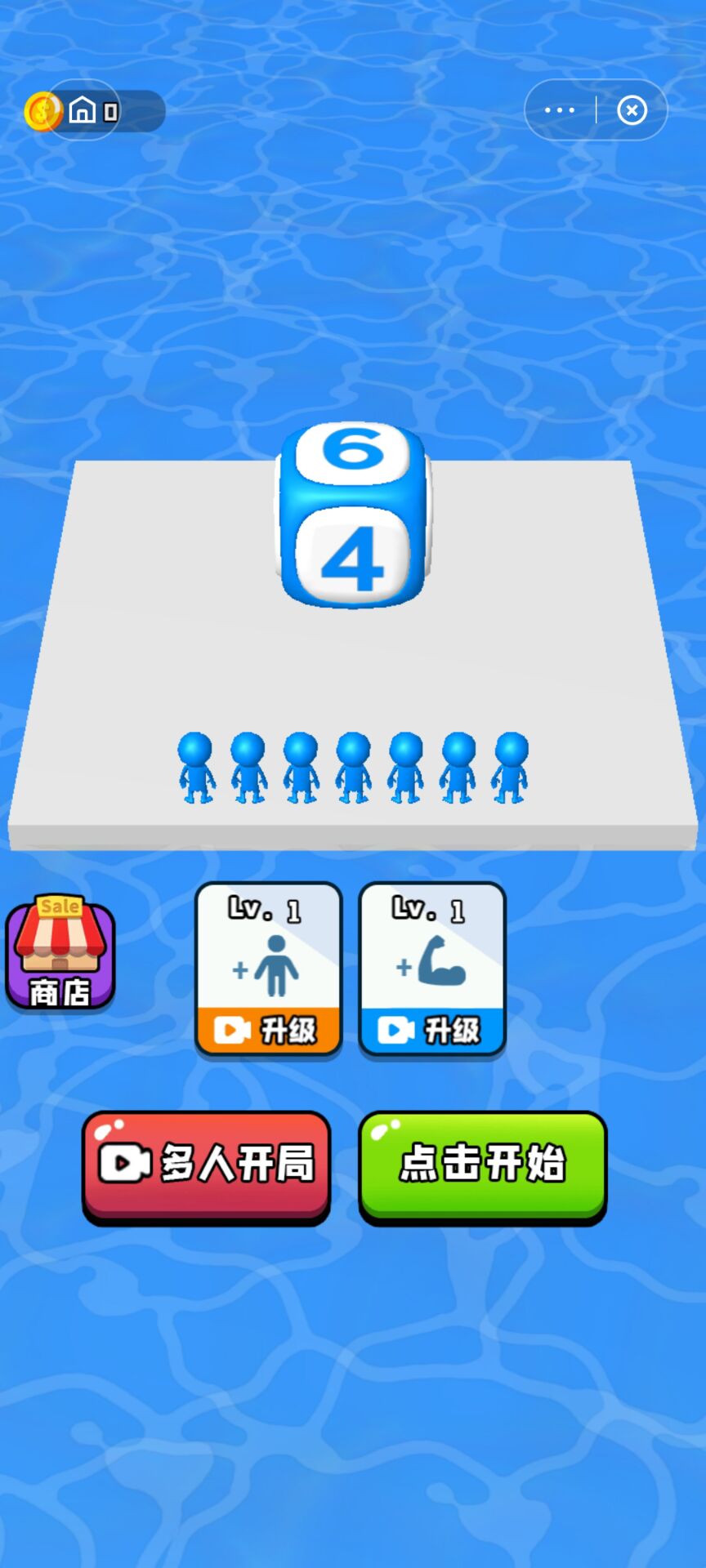Open the 商店 shop
This screenshot has width=706, height=1568.
click(60, 952)
